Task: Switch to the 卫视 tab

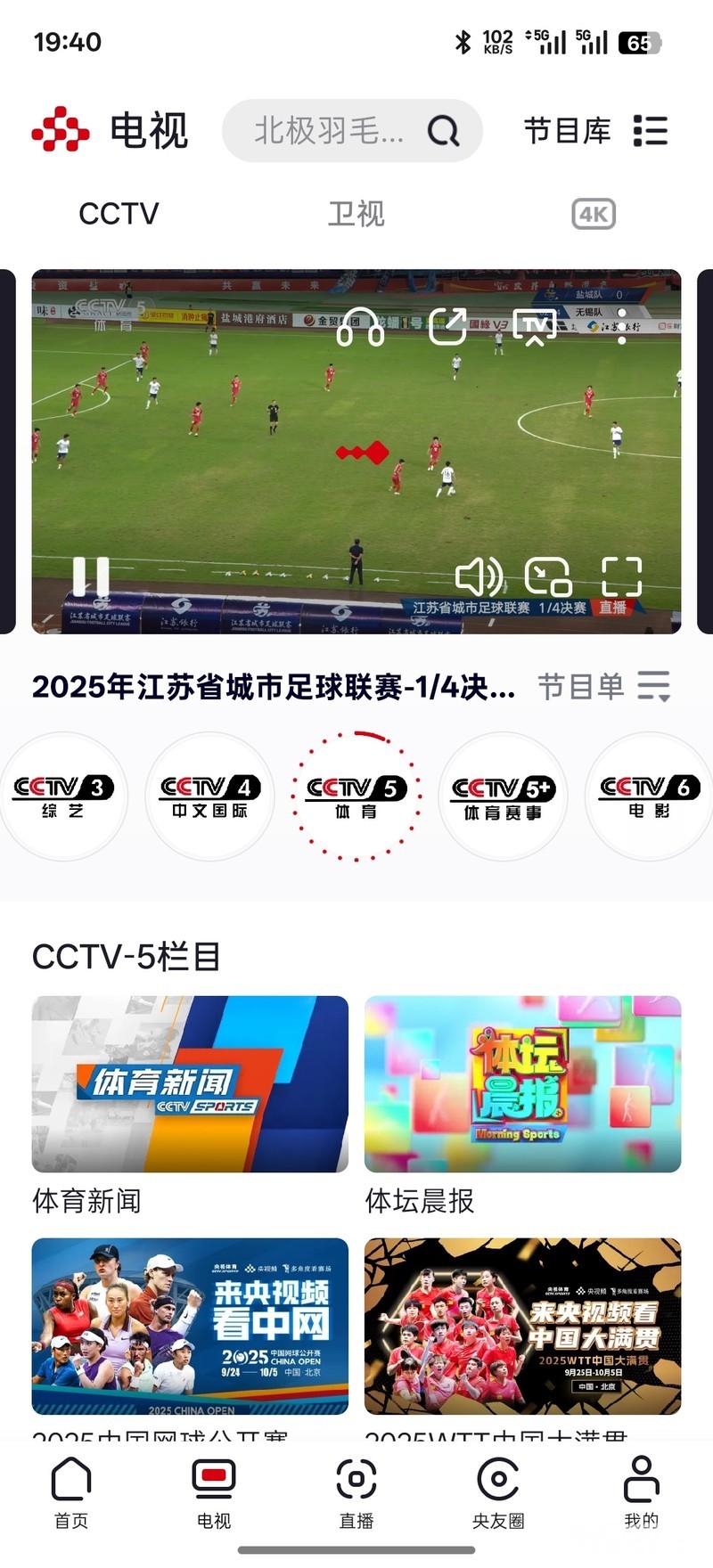Action: coord(356,214)
